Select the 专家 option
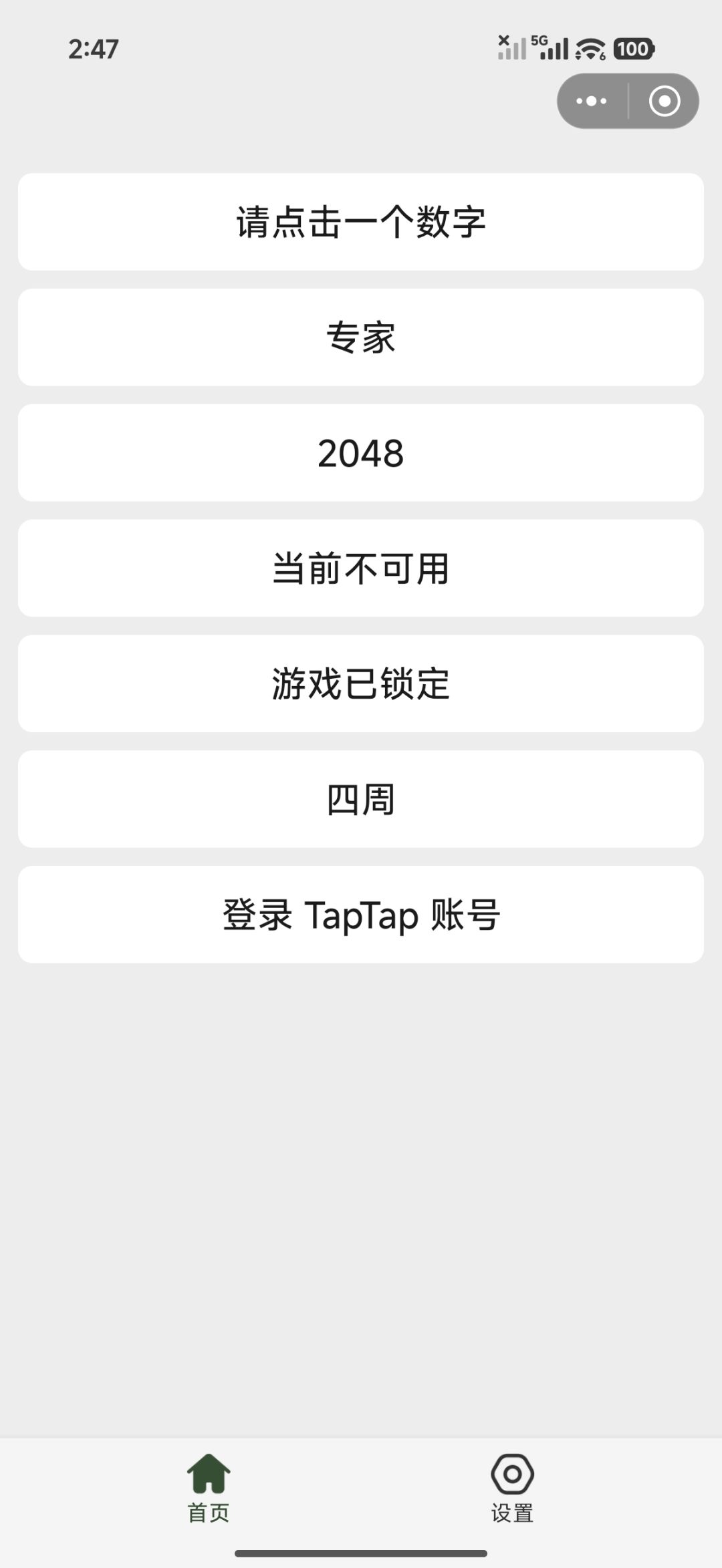Screen dimensions: 722x1568 [x=361, y=337]
